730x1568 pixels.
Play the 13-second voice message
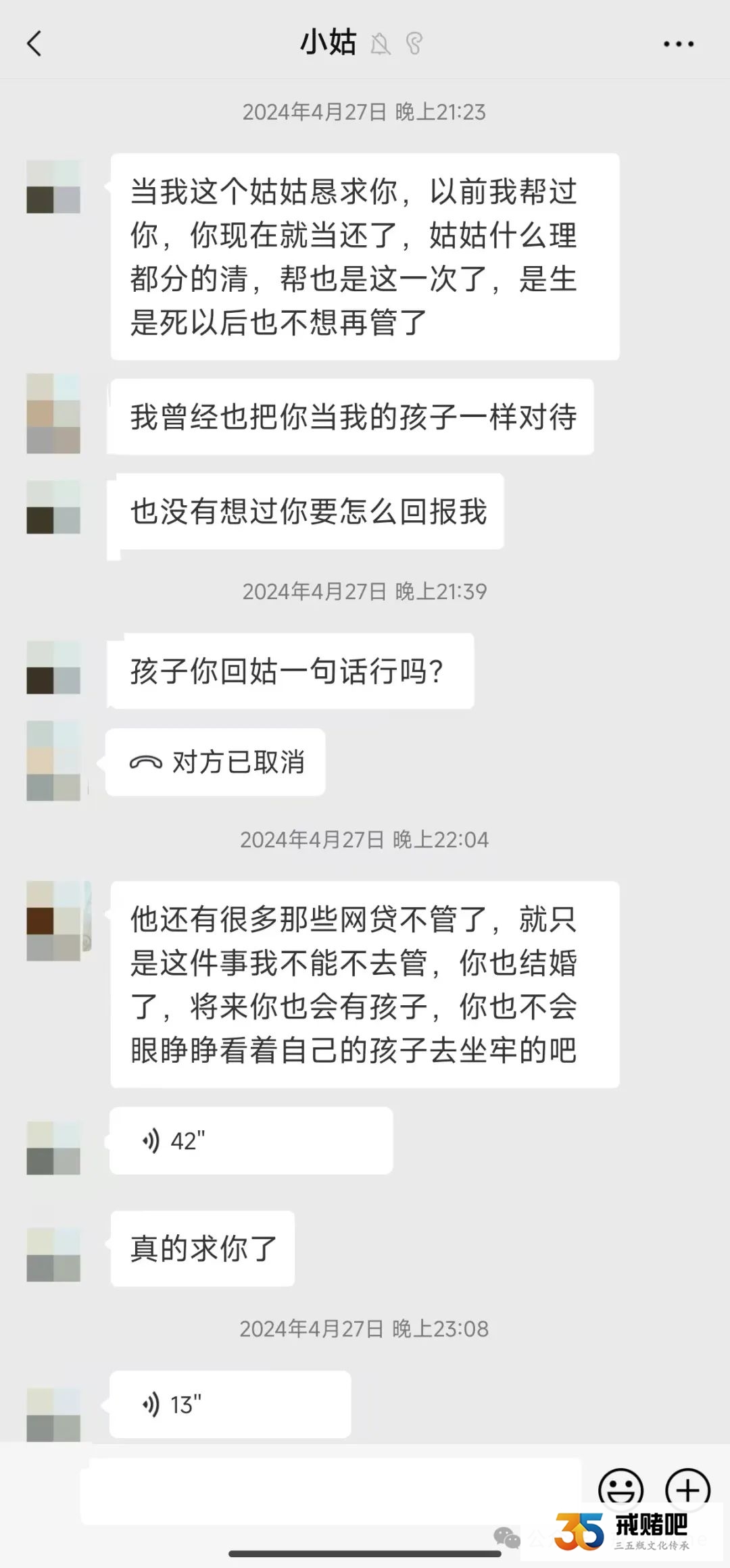(230, 1405)
